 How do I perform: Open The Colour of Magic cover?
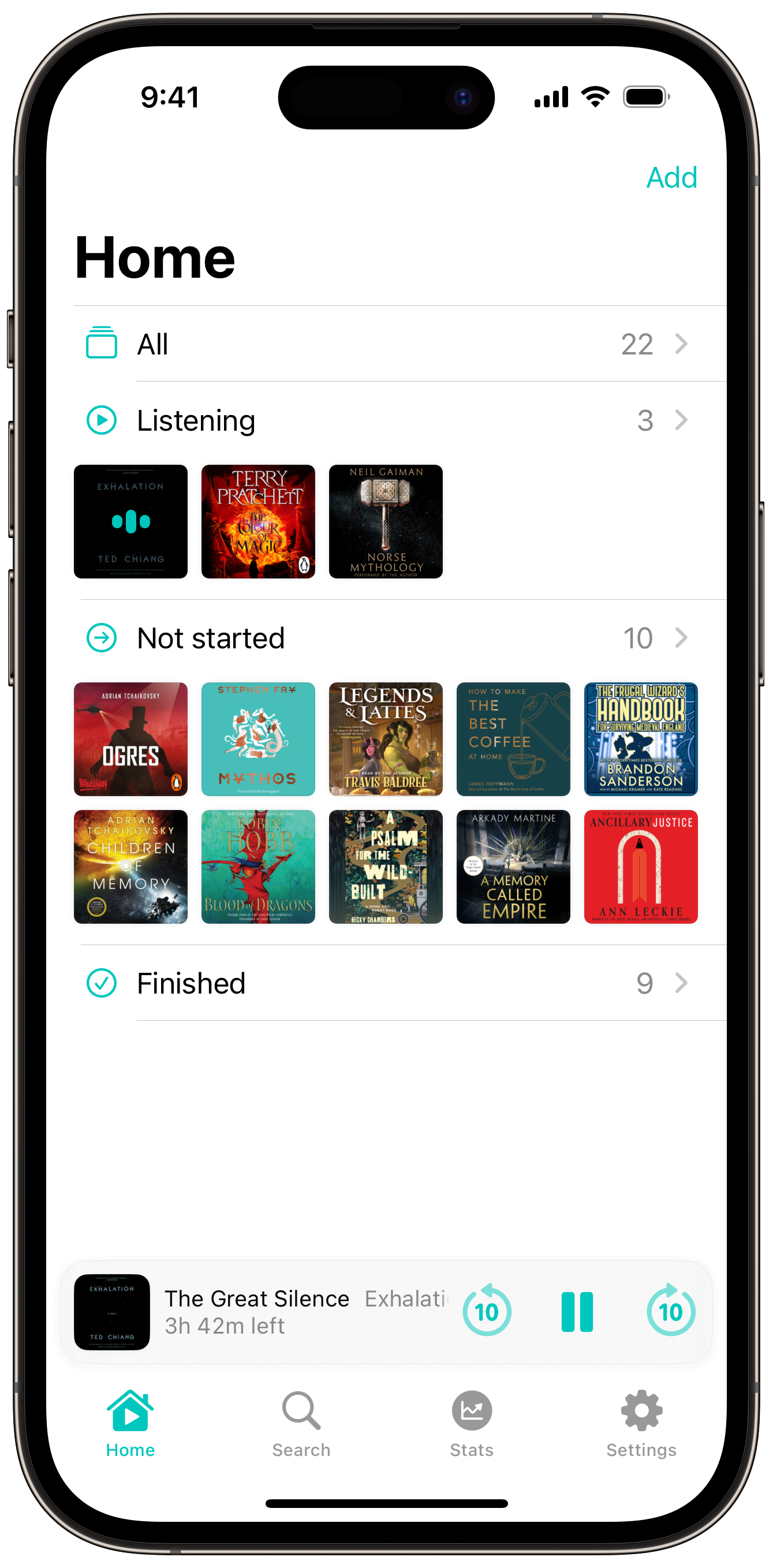pyautogui.click(x=258, y=522)
